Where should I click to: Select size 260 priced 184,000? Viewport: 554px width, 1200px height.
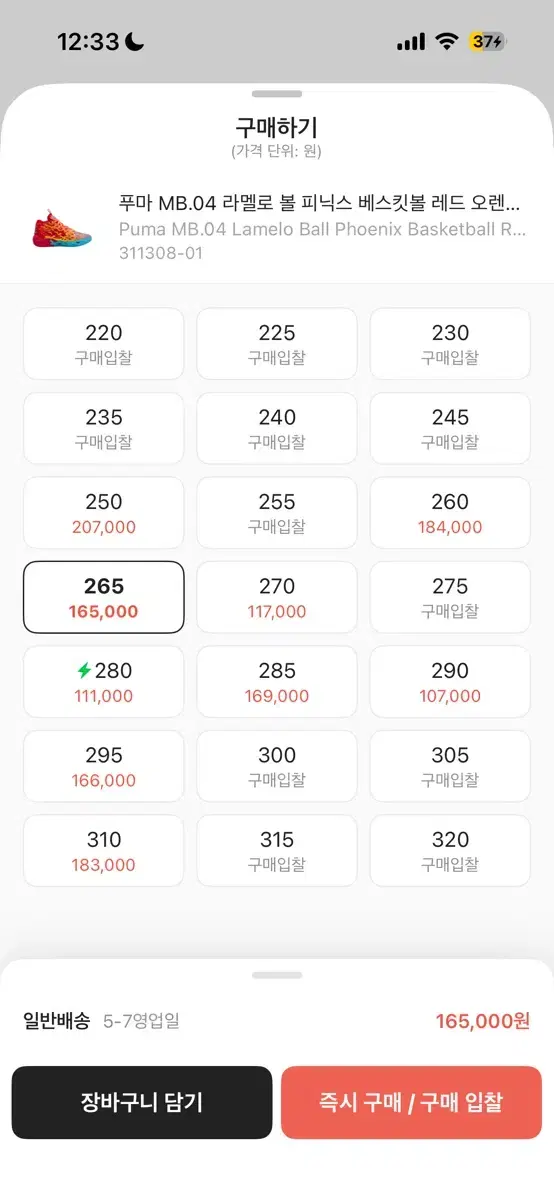[450, 513]
